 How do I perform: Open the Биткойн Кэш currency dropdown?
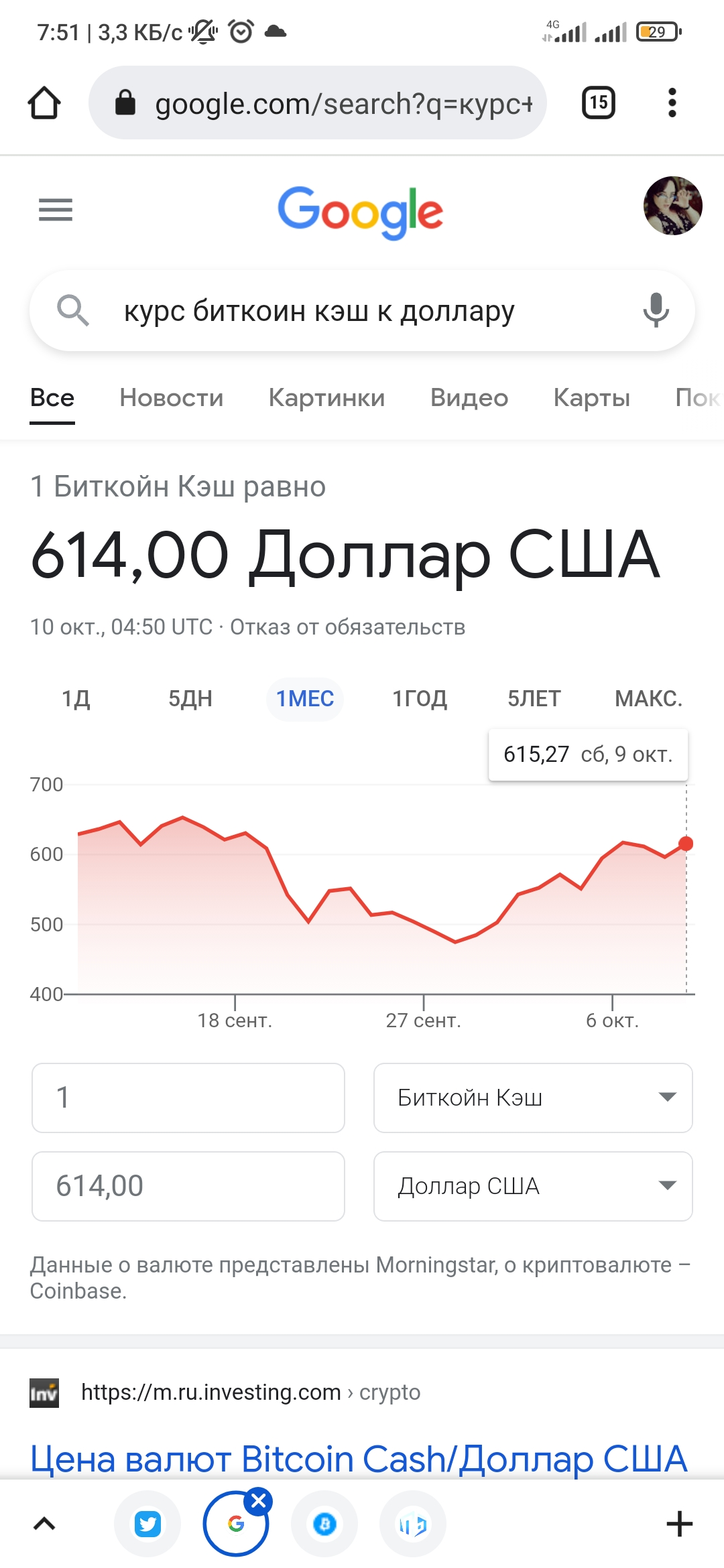pos(532,1098)
